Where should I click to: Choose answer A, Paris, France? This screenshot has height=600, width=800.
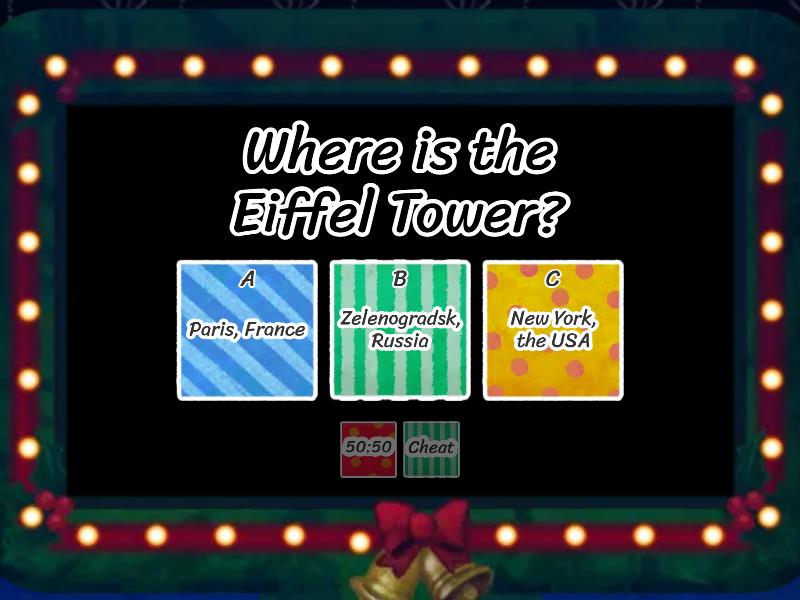coord(247,330)
